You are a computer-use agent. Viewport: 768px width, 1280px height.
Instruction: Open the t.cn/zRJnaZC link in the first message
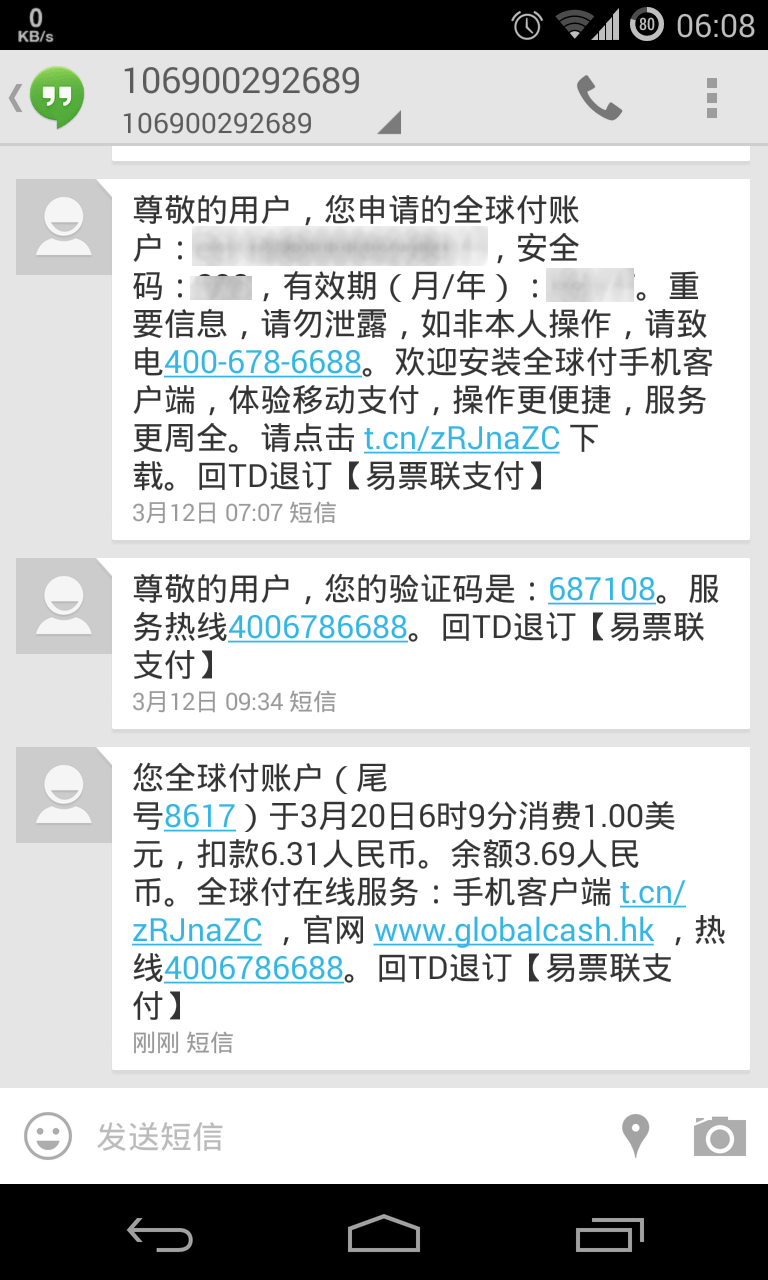pyautogui.click(x=461, y=438)
